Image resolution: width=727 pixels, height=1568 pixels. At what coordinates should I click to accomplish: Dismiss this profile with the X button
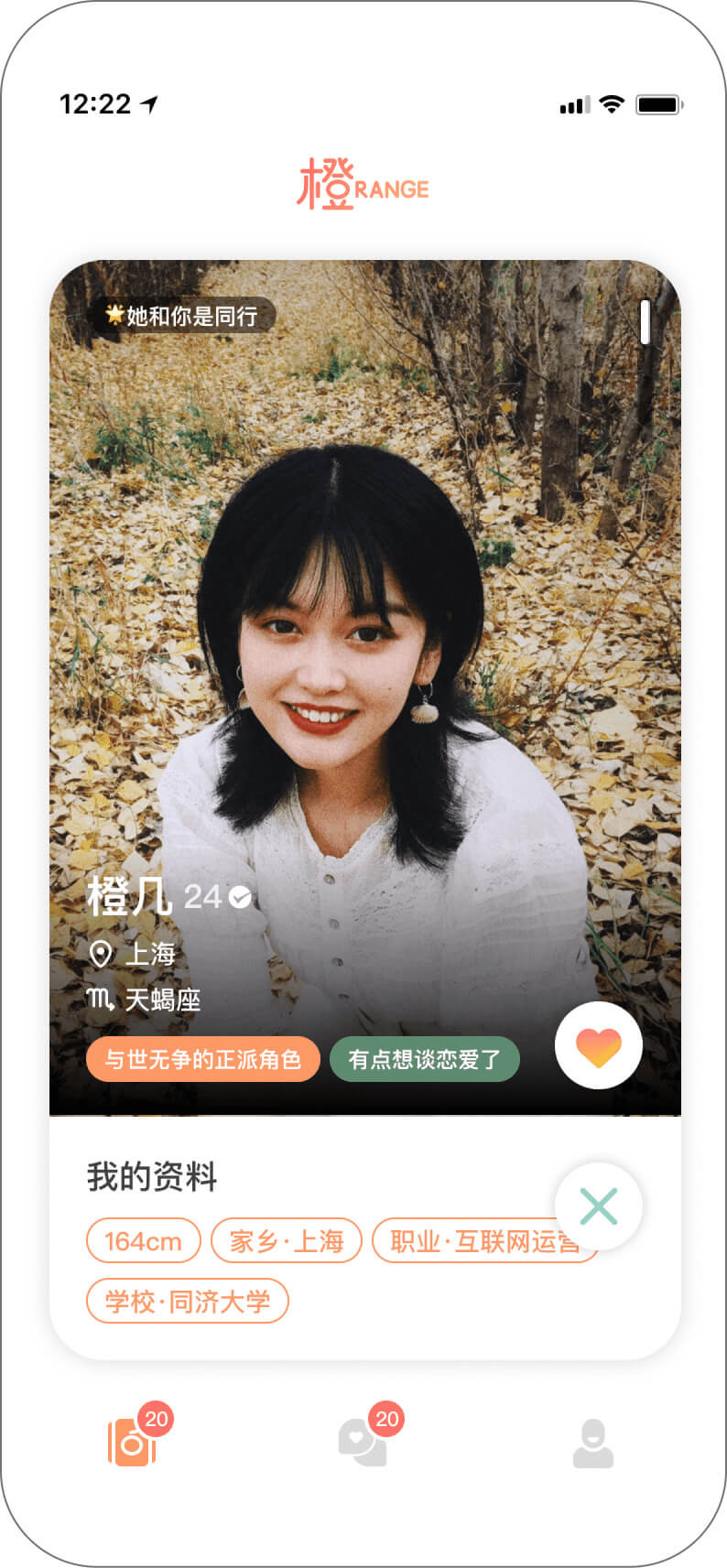pyautogui.click(x=598, y=1206)
